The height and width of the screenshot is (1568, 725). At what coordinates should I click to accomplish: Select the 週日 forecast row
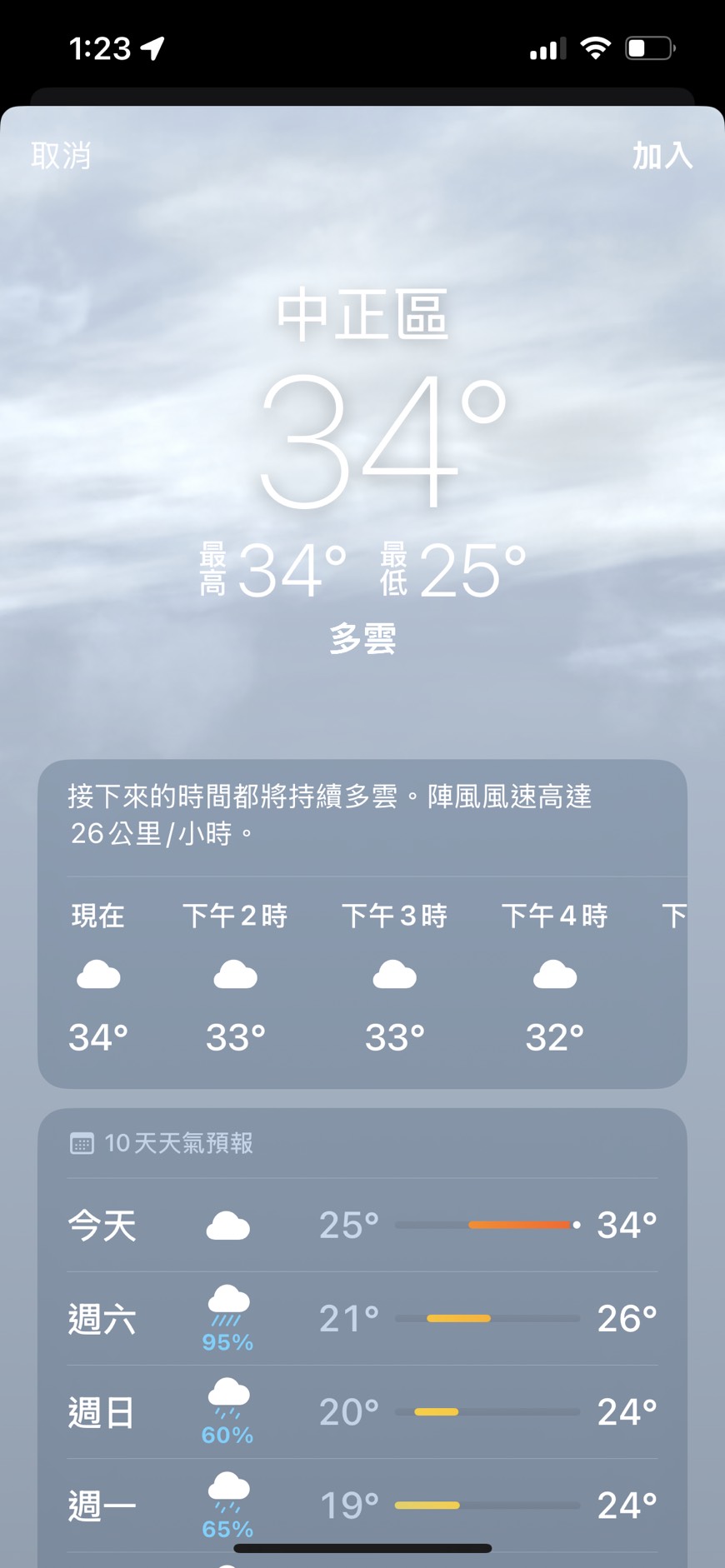pyautogui.click(x=362, y=1412)
